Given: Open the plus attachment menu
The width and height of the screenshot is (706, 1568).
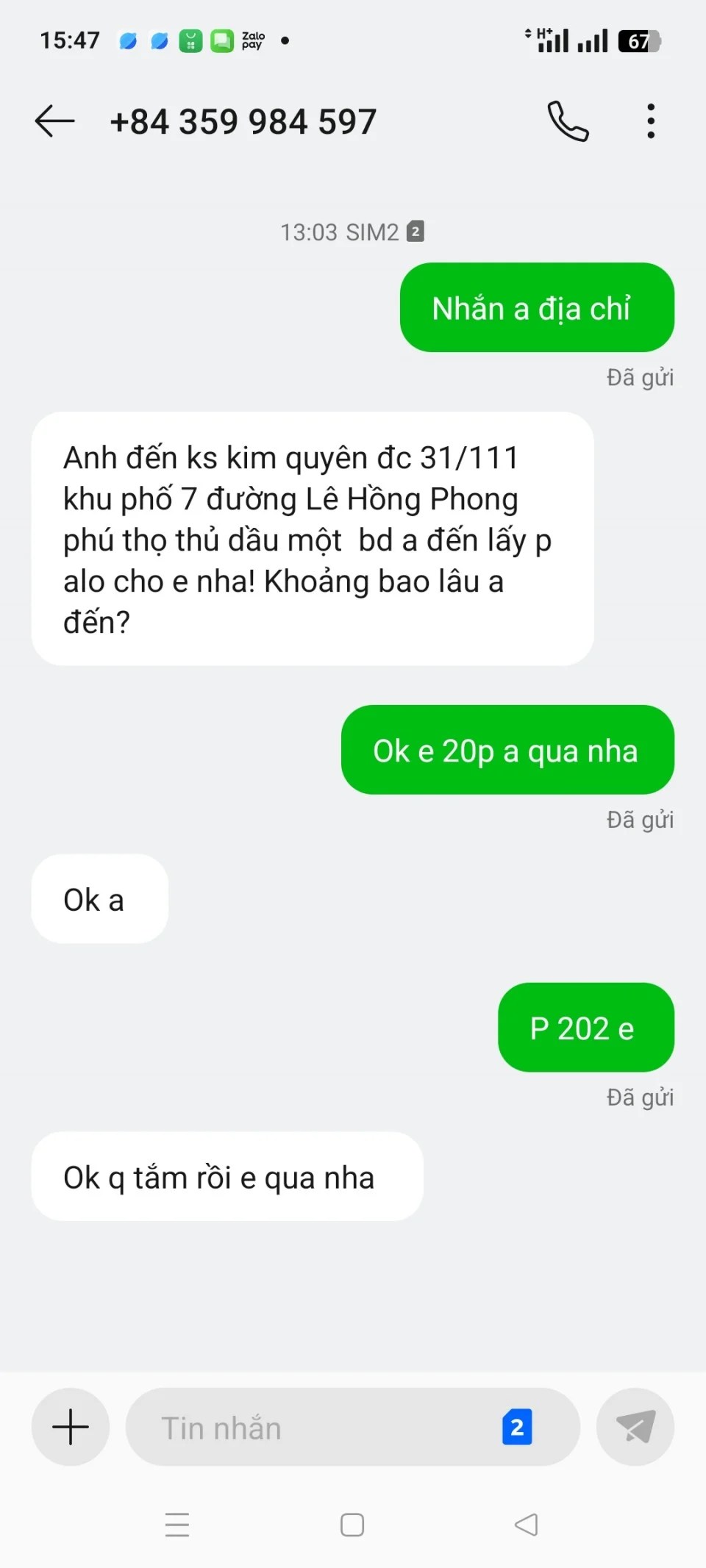Looking at the screenshot, I should point(71,1427).
